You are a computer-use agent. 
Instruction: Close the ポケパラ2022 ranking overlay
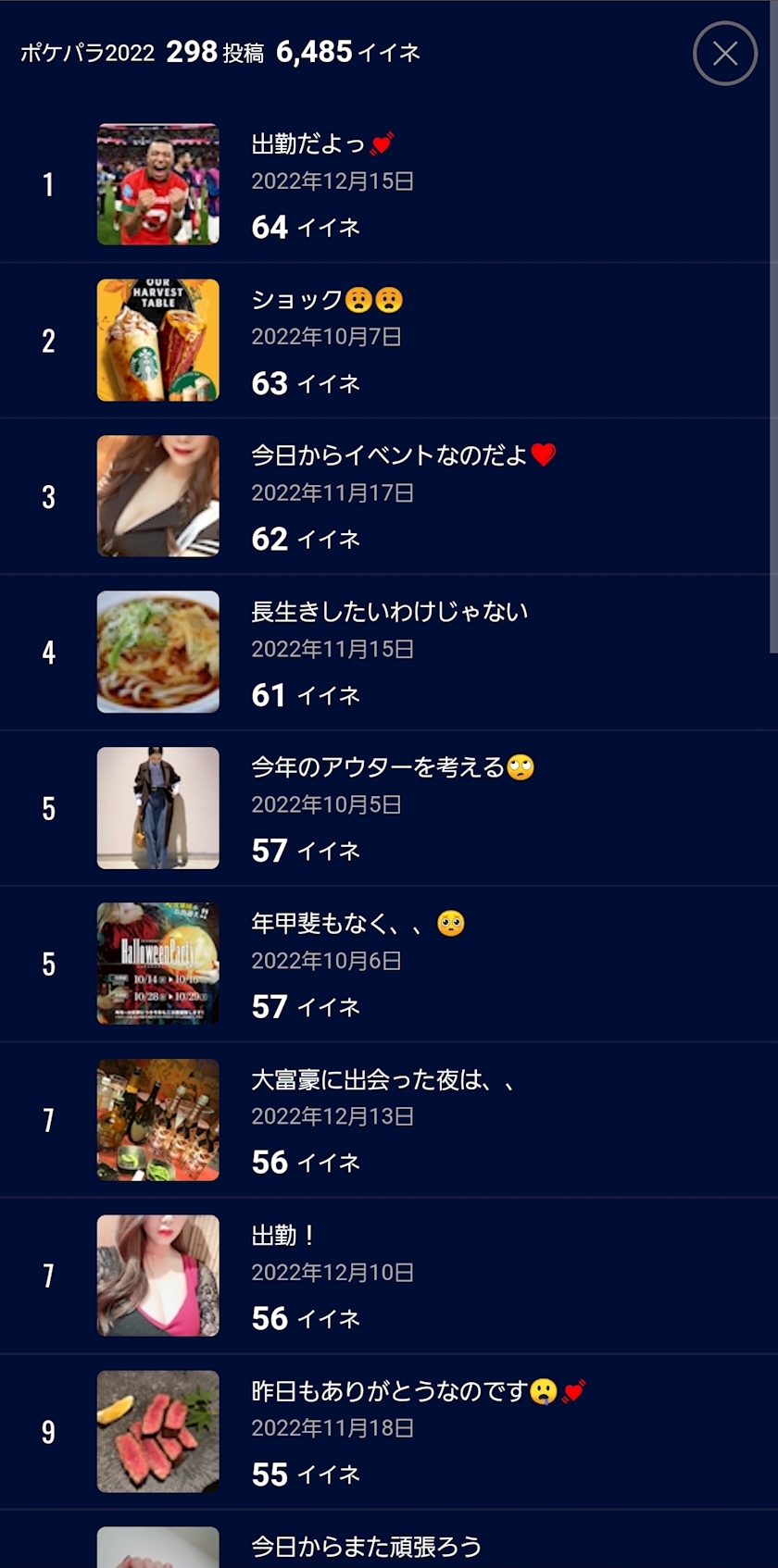coord(725,54)
